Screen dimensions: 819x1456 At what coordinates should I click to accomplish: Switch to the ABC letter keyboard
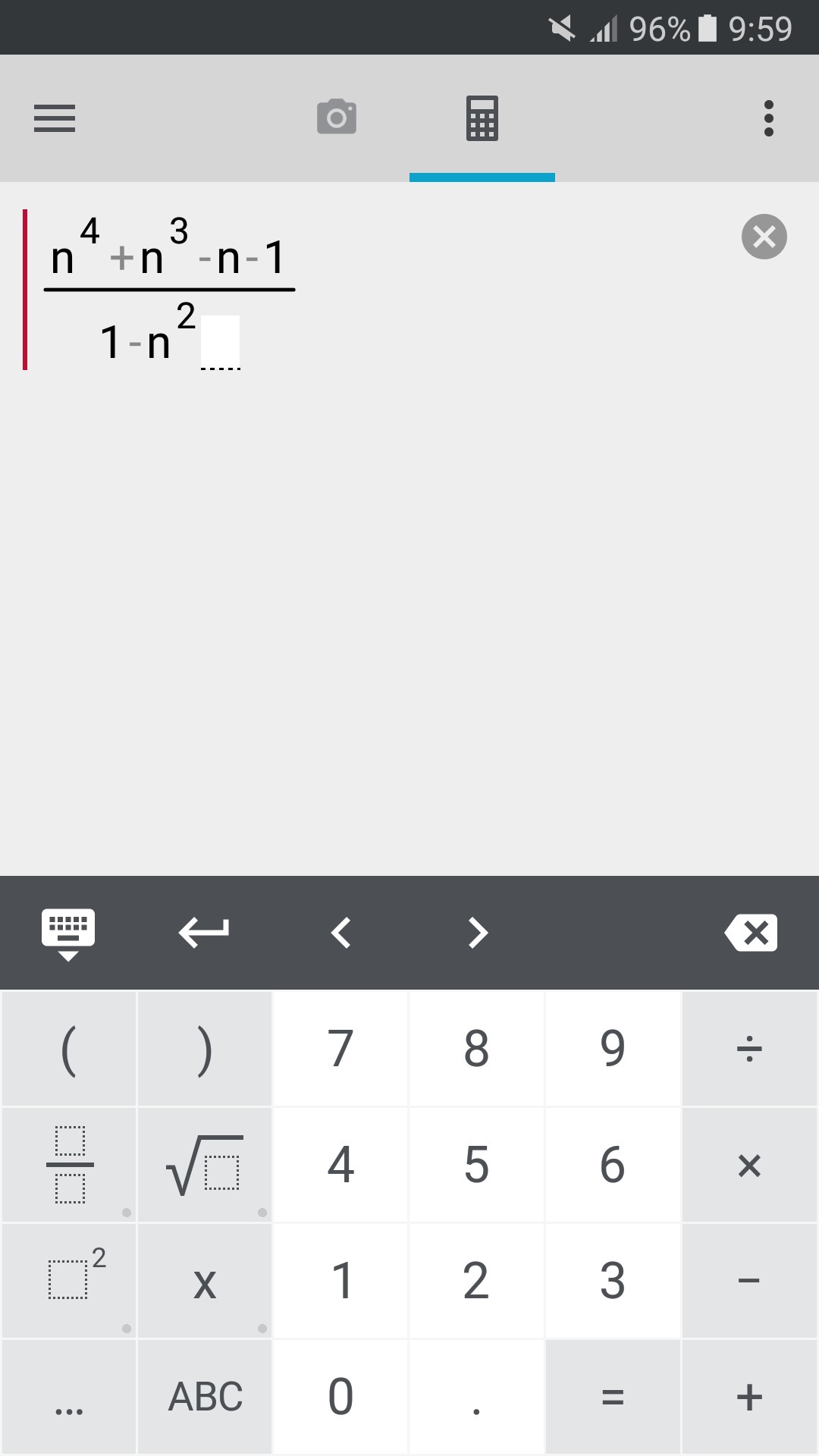pyautogui.click(x=205, y=1396)
